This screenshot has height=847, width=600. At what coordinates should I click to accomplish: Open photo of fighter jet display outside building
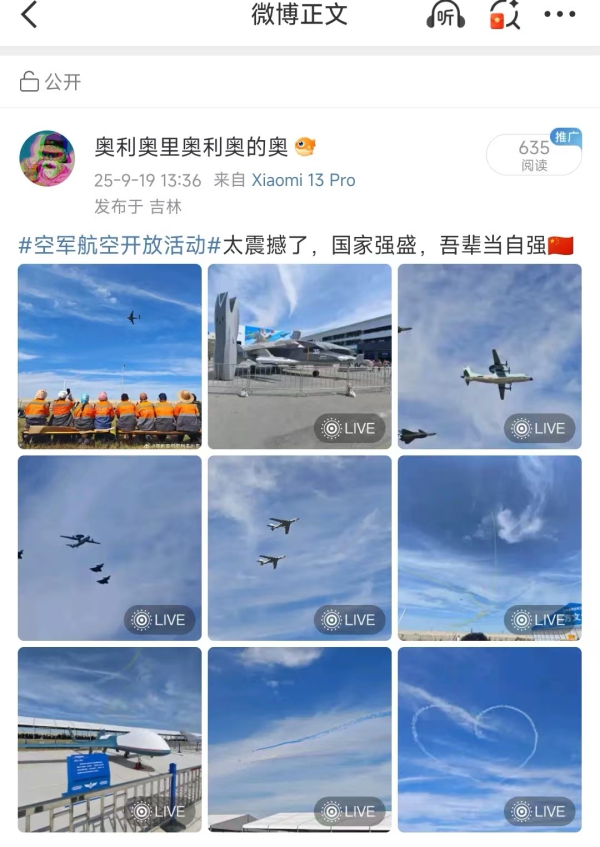[x=299, y=354]
